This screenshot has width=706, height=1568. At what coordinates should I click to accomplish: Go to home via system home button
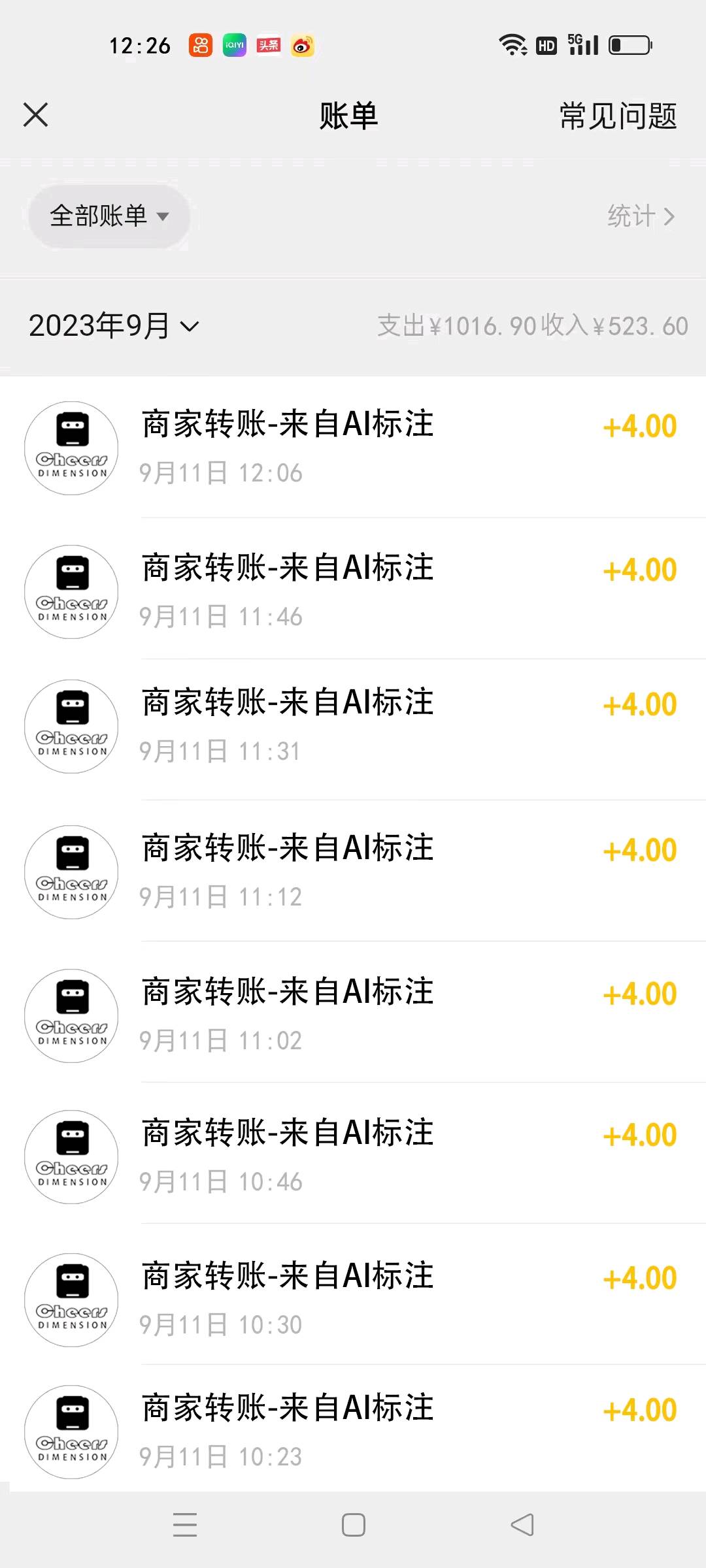click(354, 1526)
